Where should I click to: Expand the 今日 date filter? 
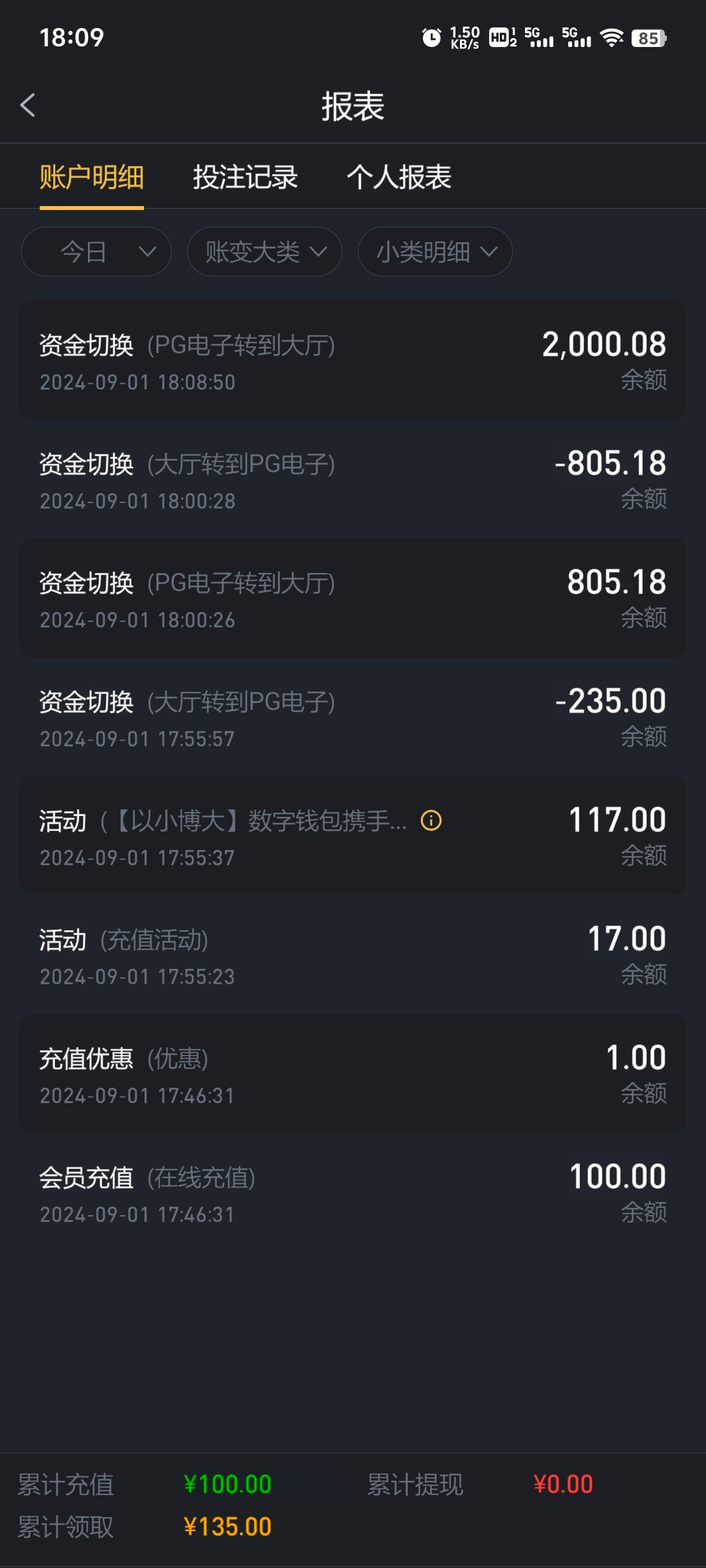96,252
